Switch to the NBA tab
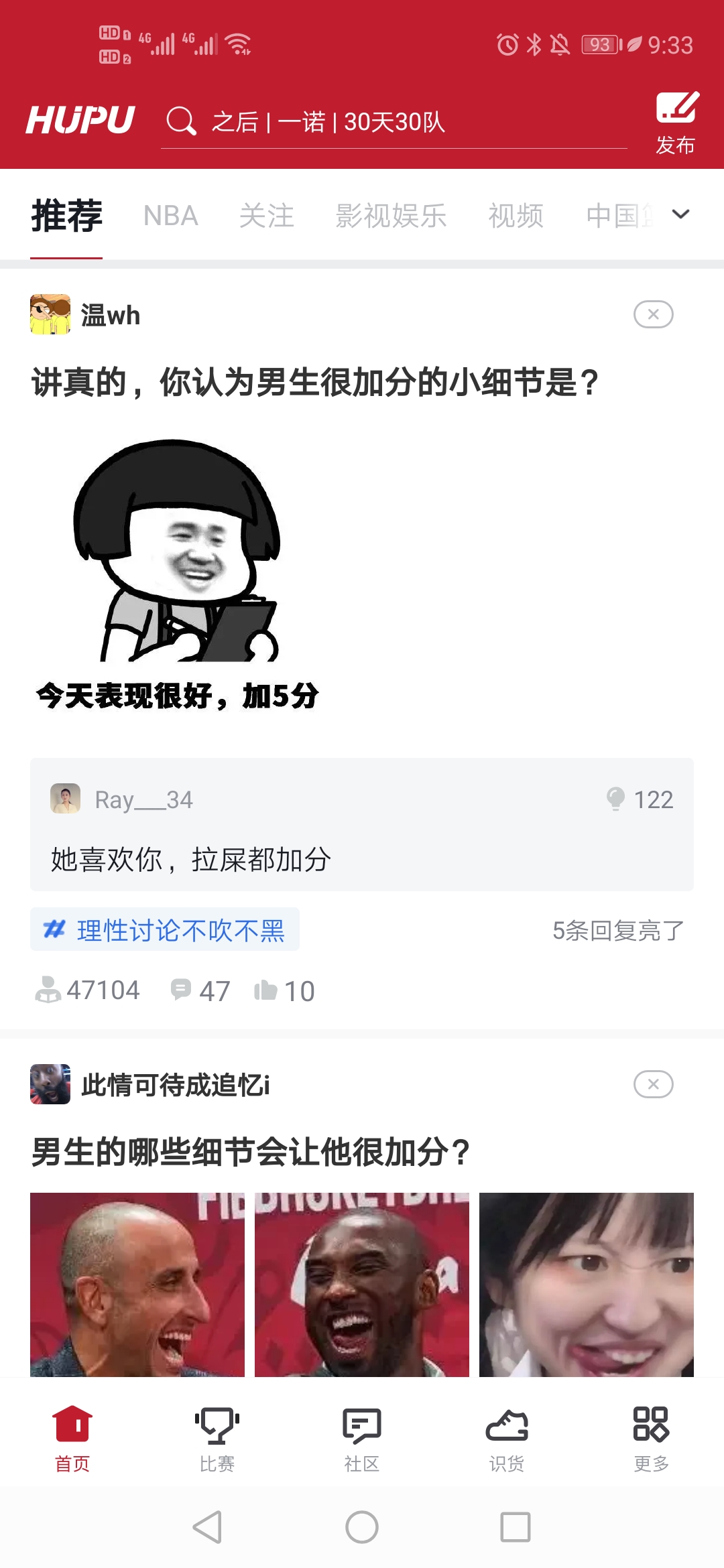 point(171,216)
